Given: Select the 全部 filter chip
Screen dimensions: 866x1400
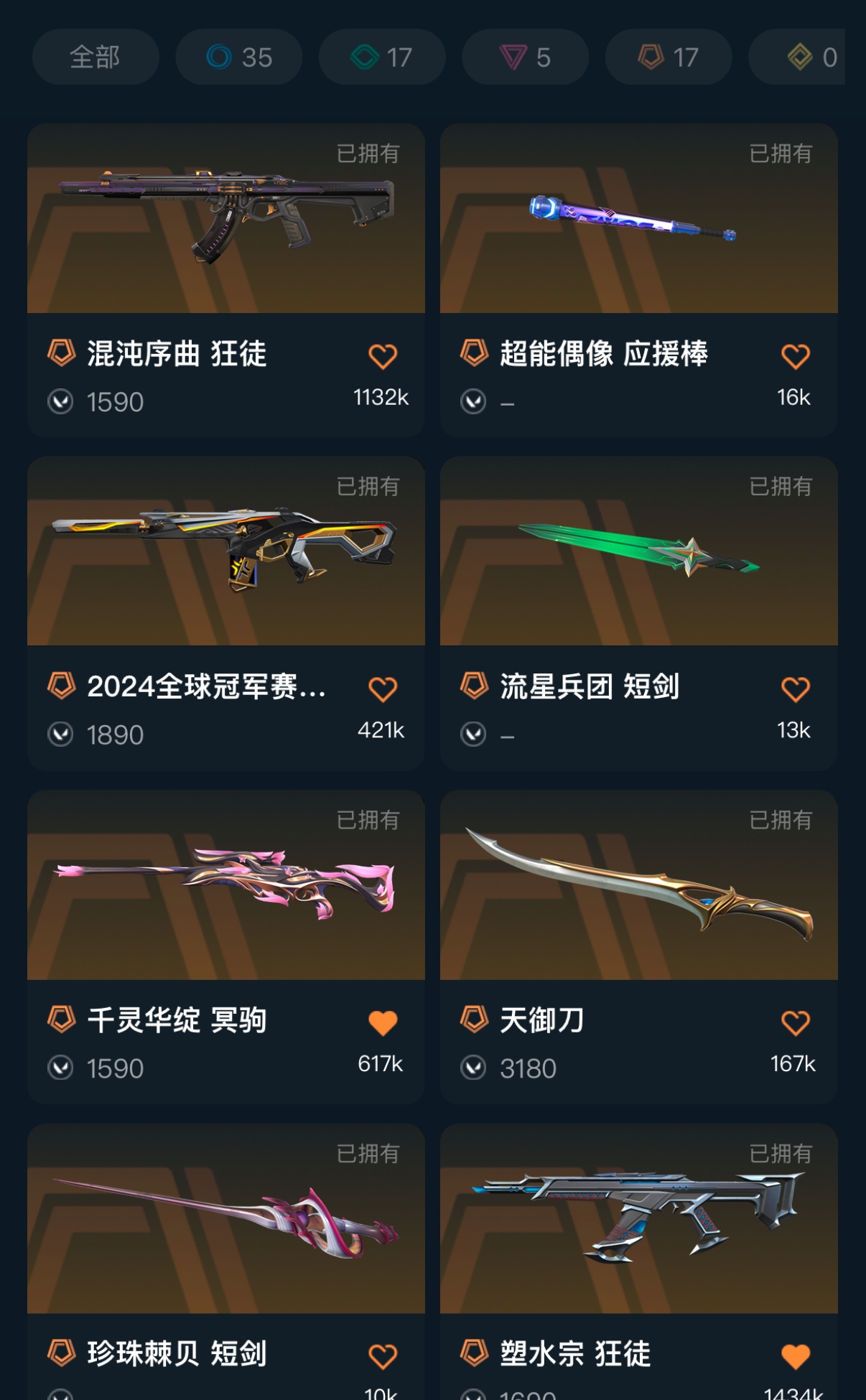Looking at the screenshot, I should point(96,57).
